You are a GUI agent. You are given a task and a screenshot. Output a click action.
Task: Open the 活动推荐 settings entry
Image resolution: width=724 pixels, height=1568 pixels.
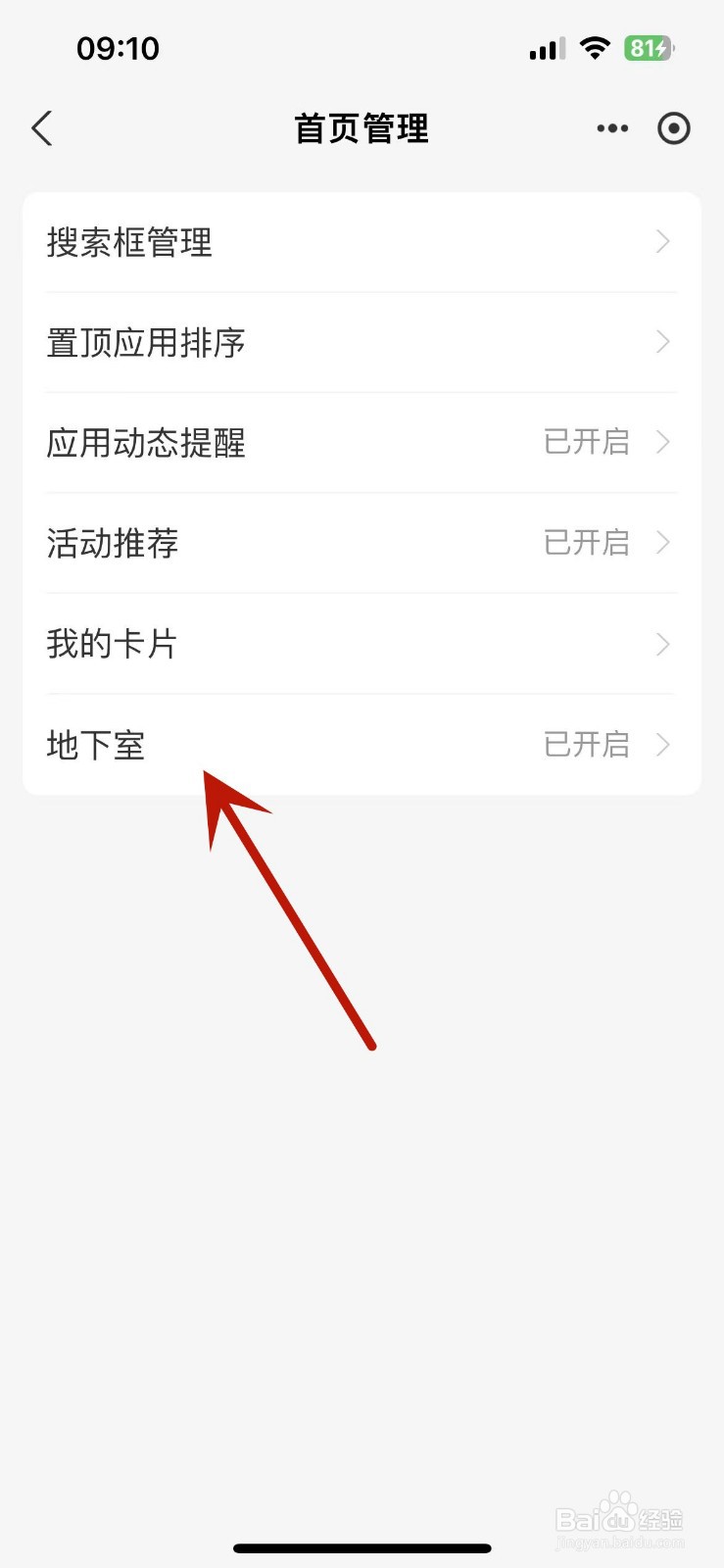pos(361,543)
